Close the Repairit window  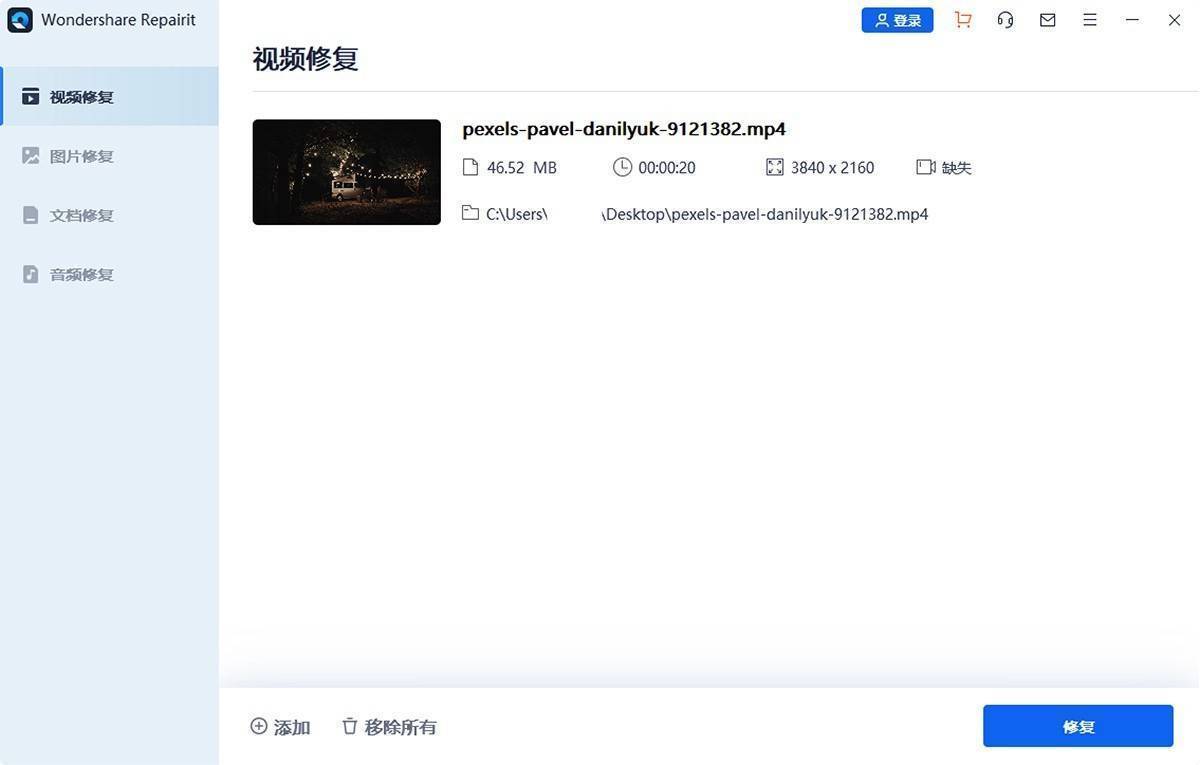1174,20
